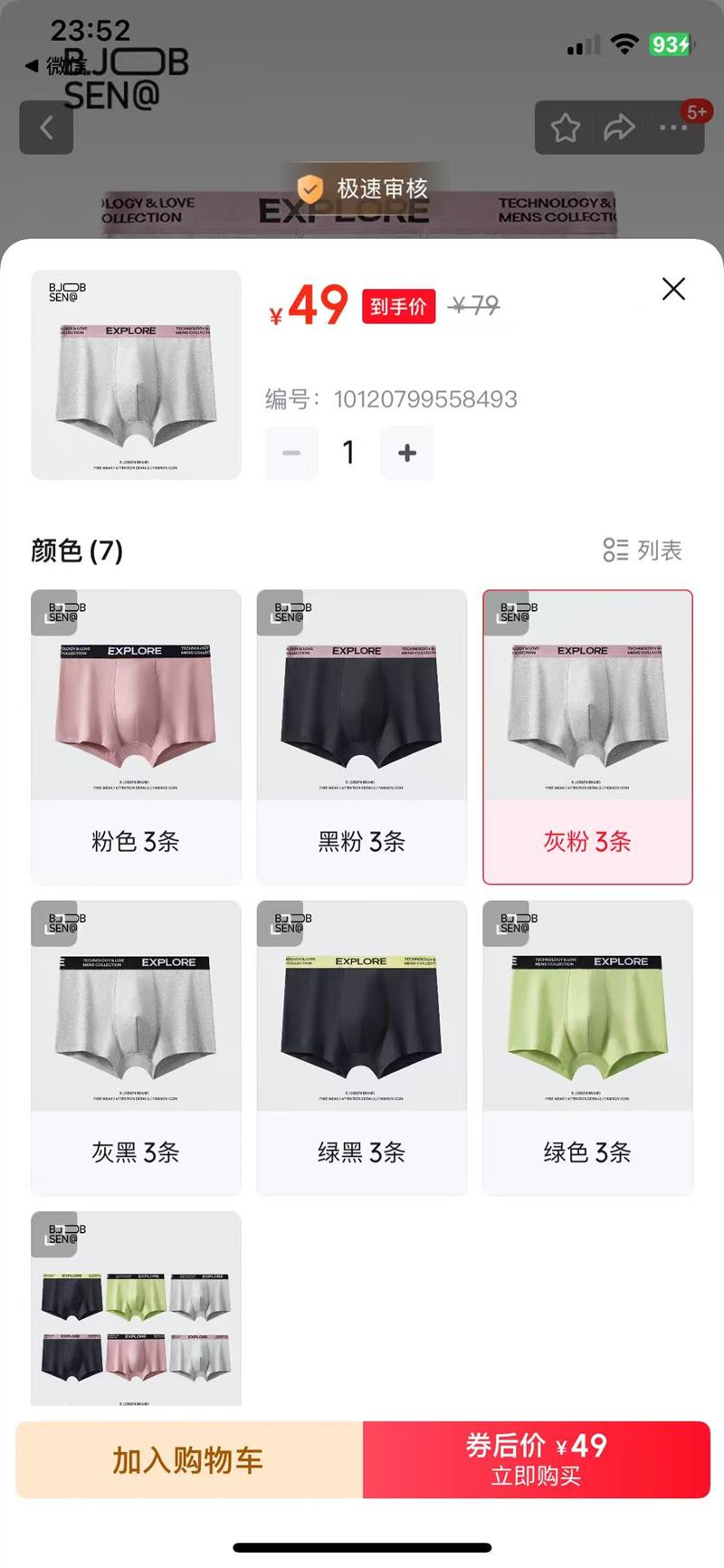Share this product
This screenshot has height=1568, width=724.
pyautogui.click(x=619, y=128)
